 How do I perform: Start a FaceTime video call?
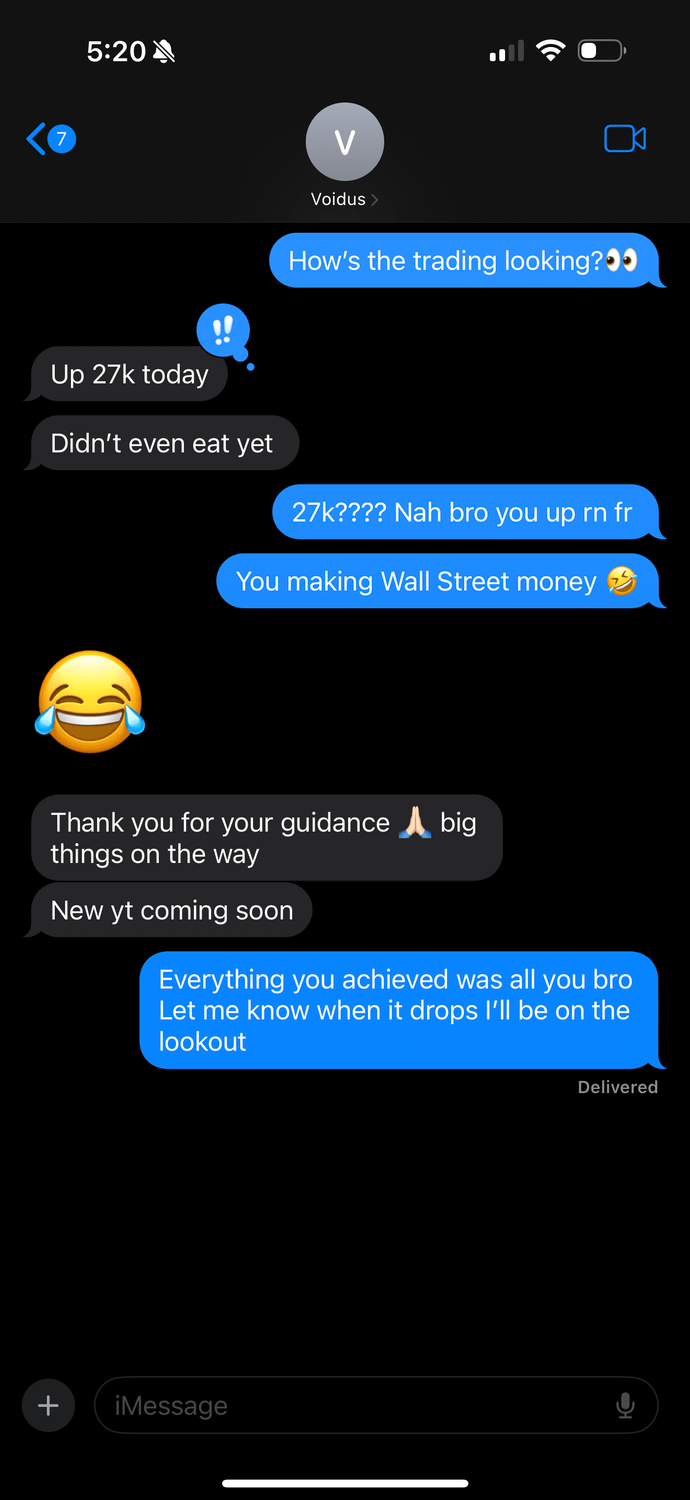[625, 139]
